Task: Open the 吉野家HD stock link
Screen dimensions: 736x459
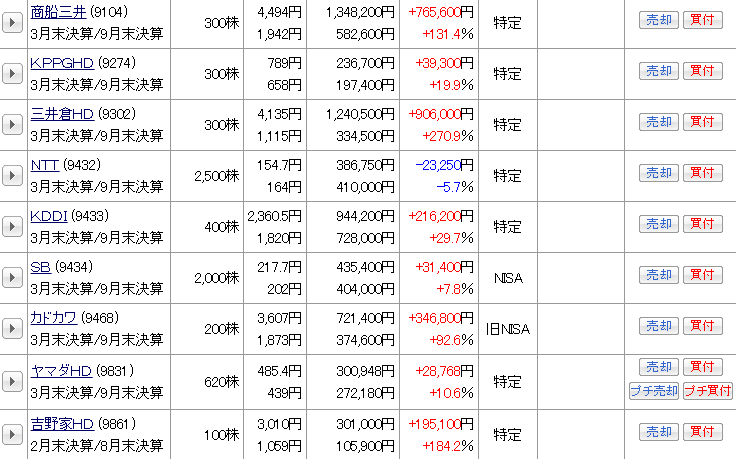Action: tap(61, 424)
